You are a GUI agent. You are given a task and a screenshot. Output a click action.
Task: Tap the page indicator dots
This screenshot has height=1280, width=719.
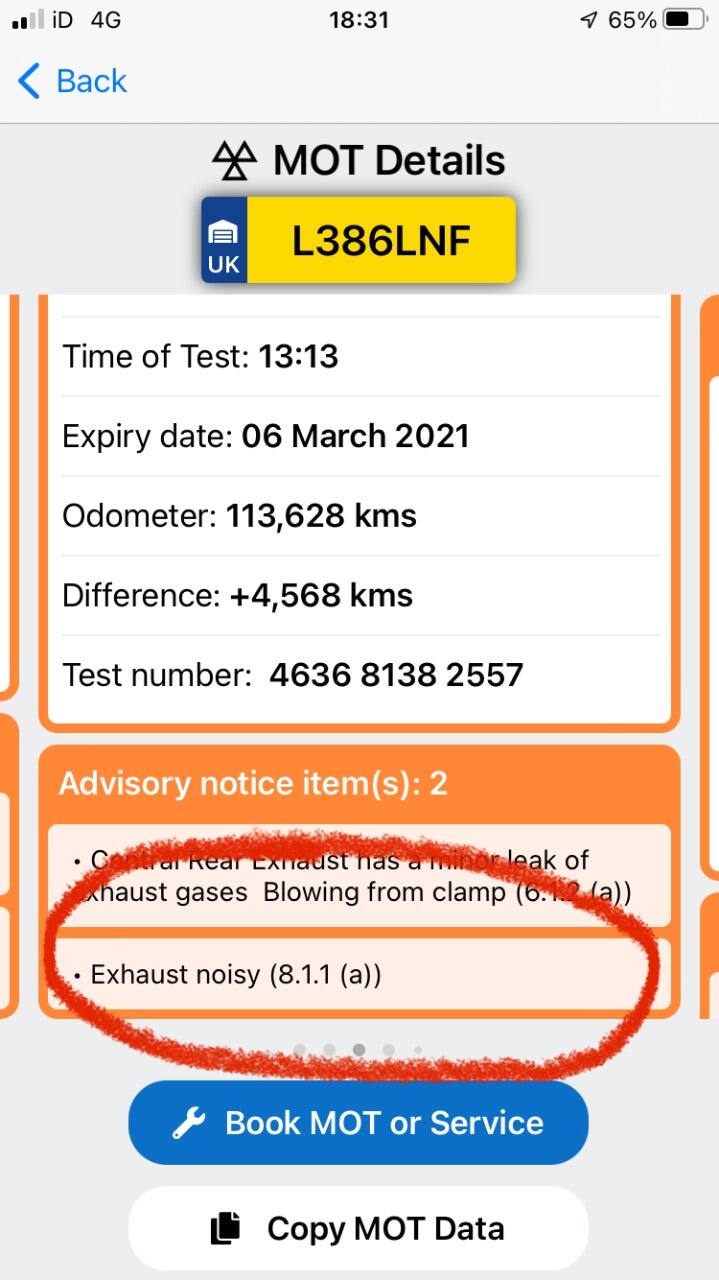click(358, 1050)
